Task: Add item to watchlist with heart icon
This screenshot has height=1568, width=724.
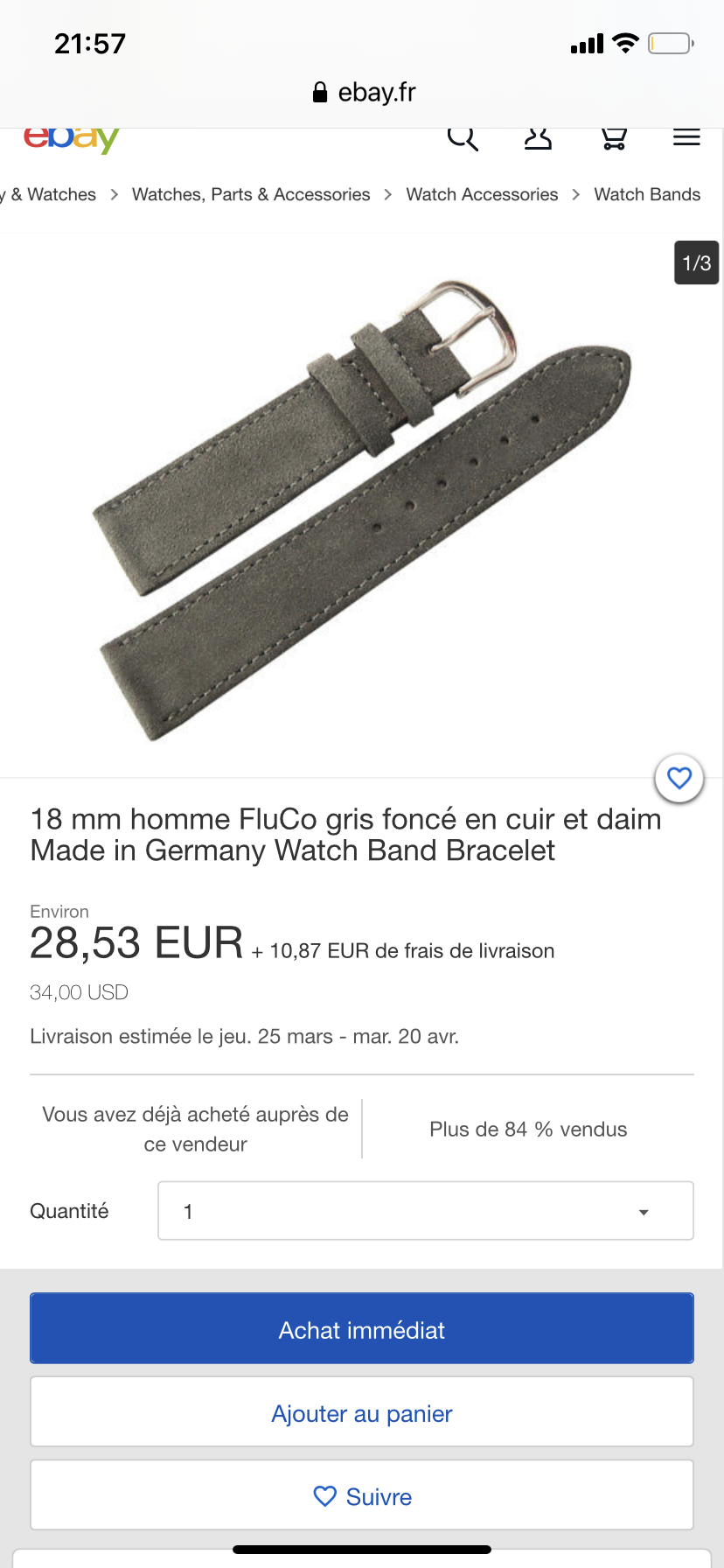Action: [679, 778]
